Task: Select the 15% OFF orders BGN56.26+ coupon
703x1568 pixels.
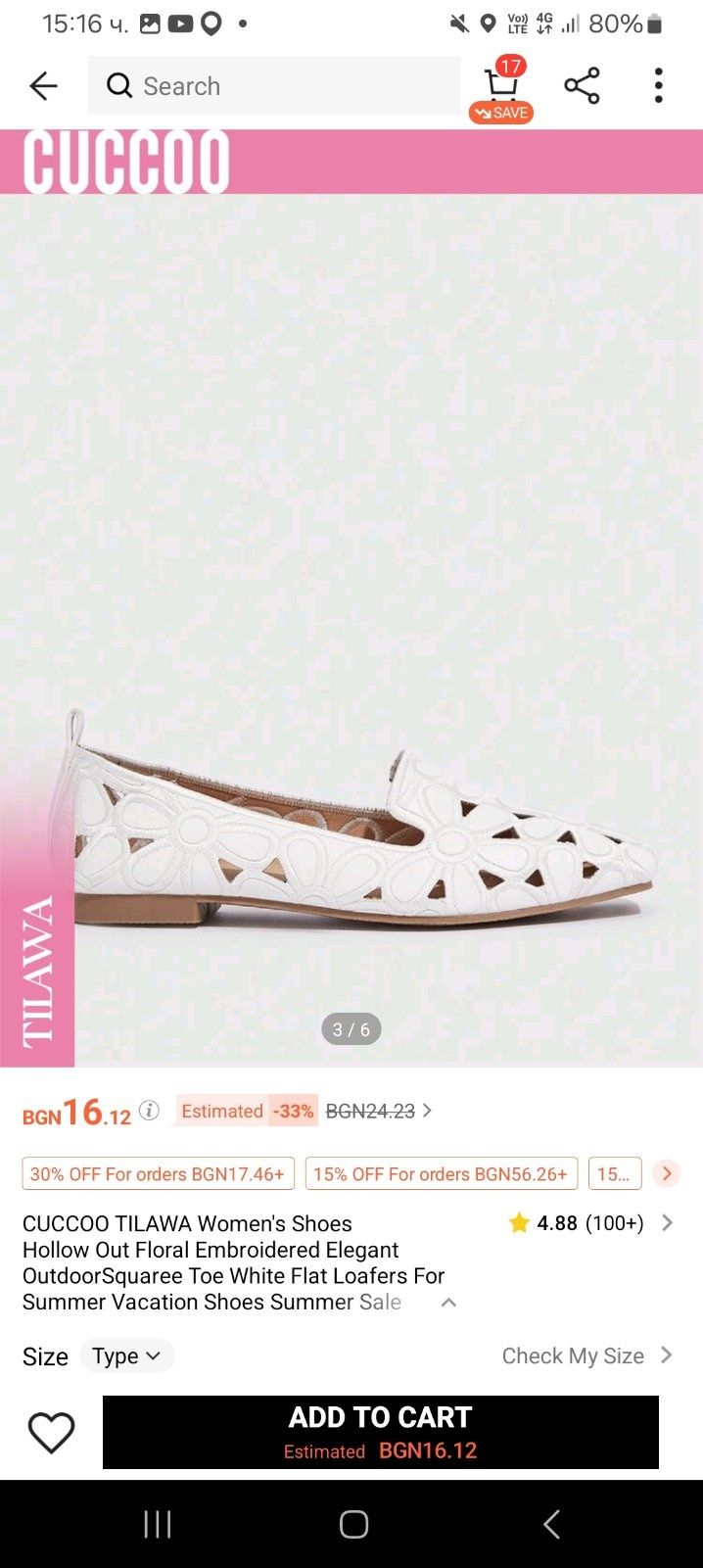Action: (441, 1173)
